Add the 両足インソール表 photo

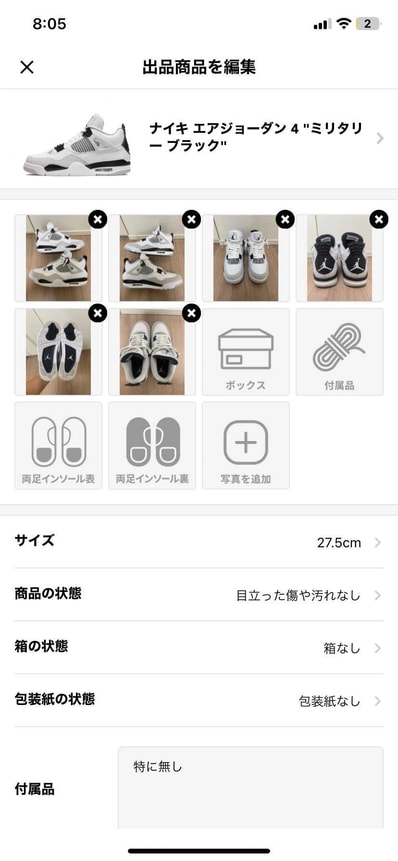click(58, 445)
